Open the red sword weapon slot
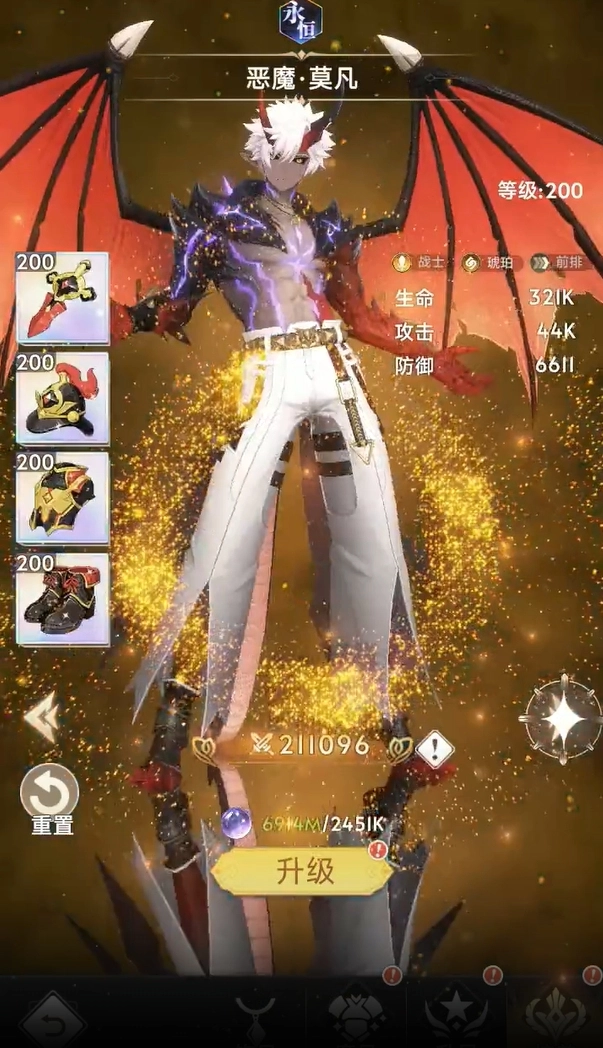The width and height of the screenshot is (603, 1048). pos(62,298)
